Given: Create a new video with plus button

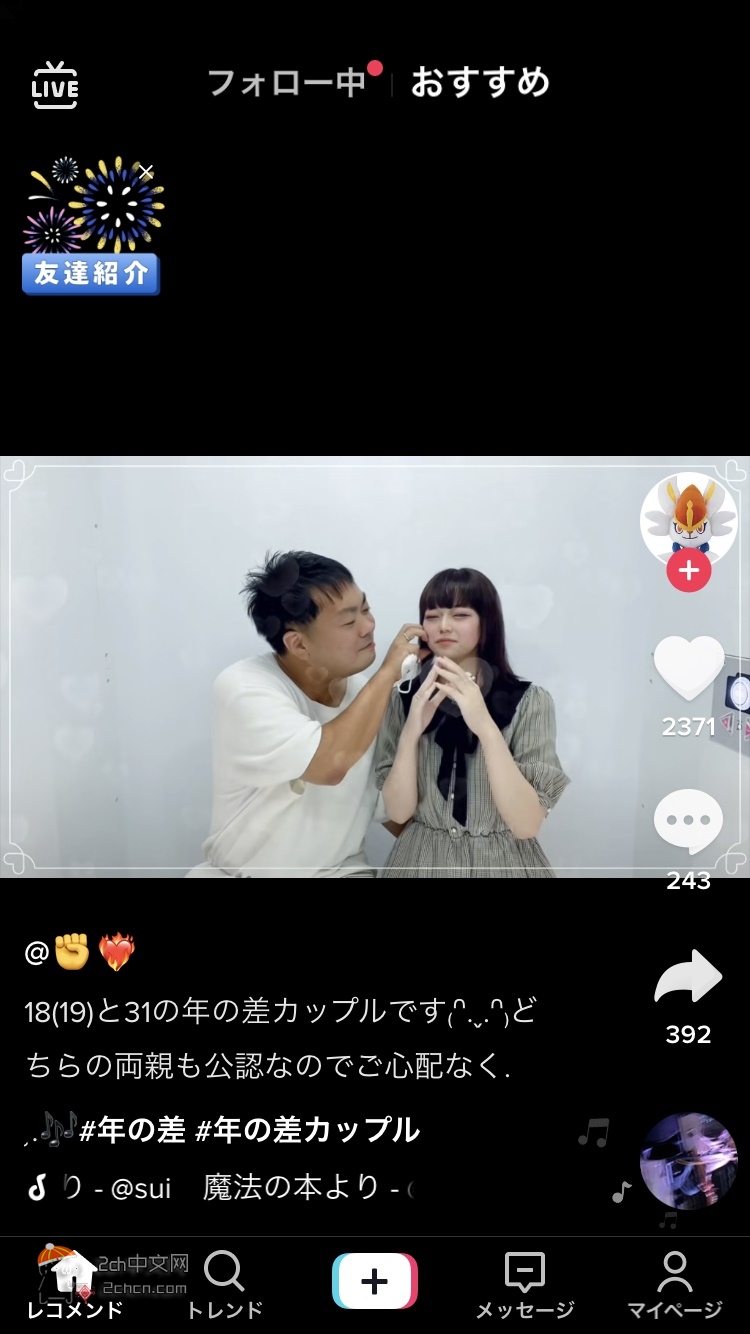Looking at the screenshot, I should pyautogui.click(x=375, y=1281).
